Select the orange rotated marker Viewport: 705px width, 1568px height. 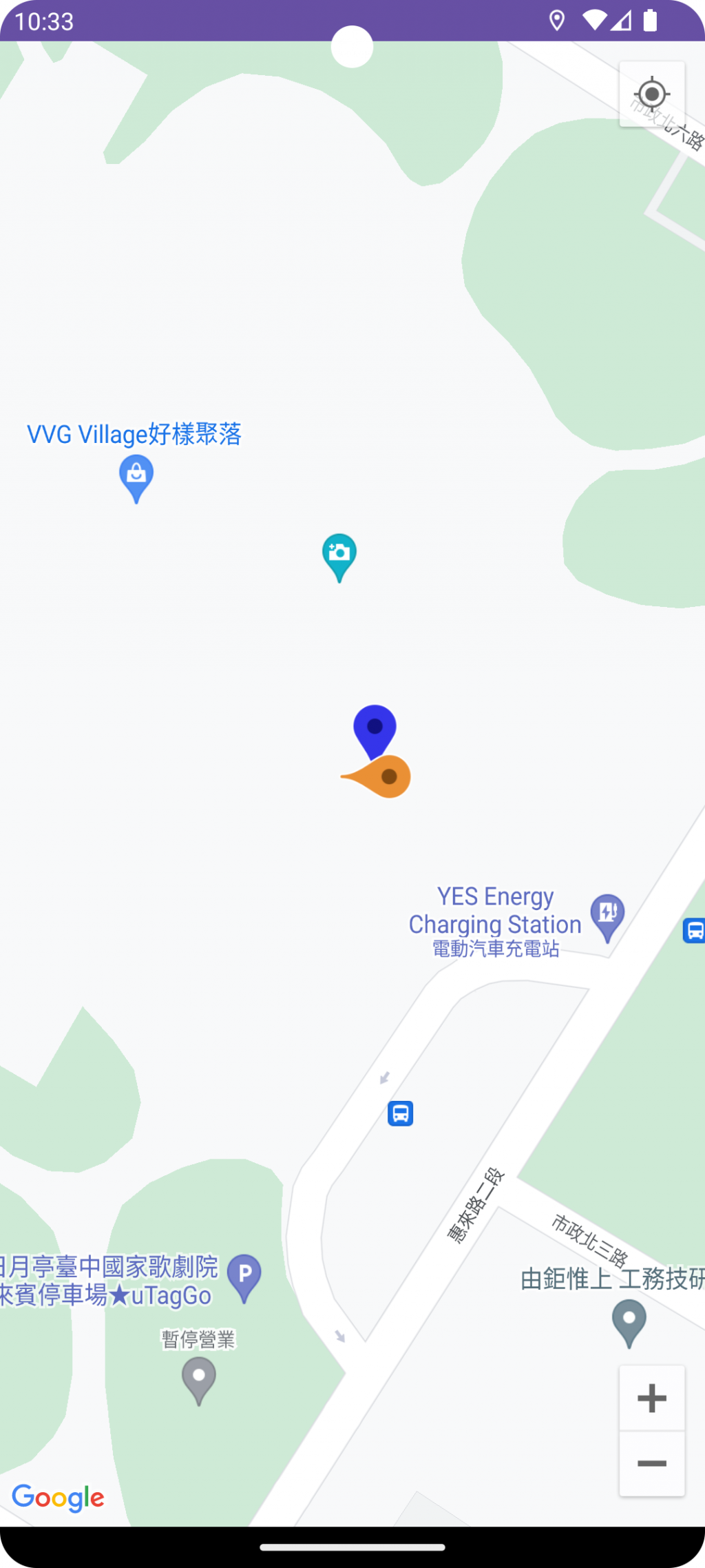(x=384, y=777)
